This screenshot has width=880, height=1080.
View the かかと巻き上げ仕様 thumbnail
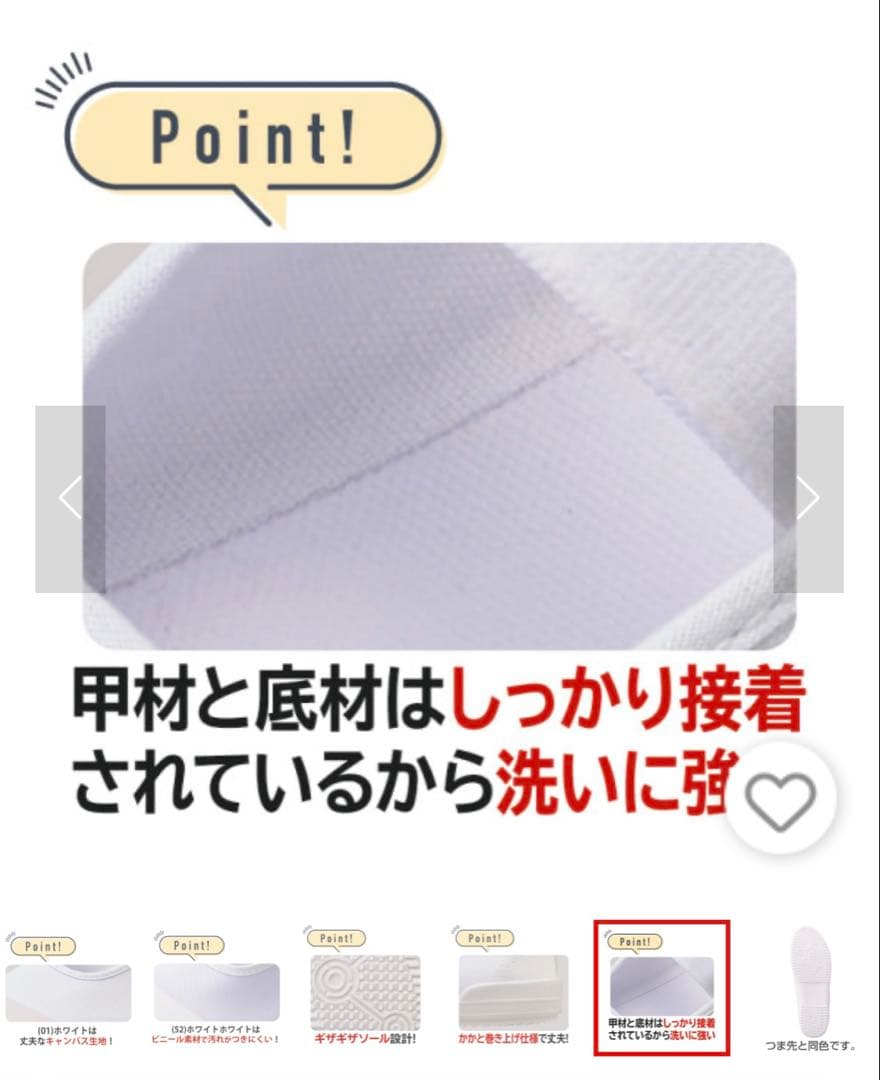coord(513,988)
